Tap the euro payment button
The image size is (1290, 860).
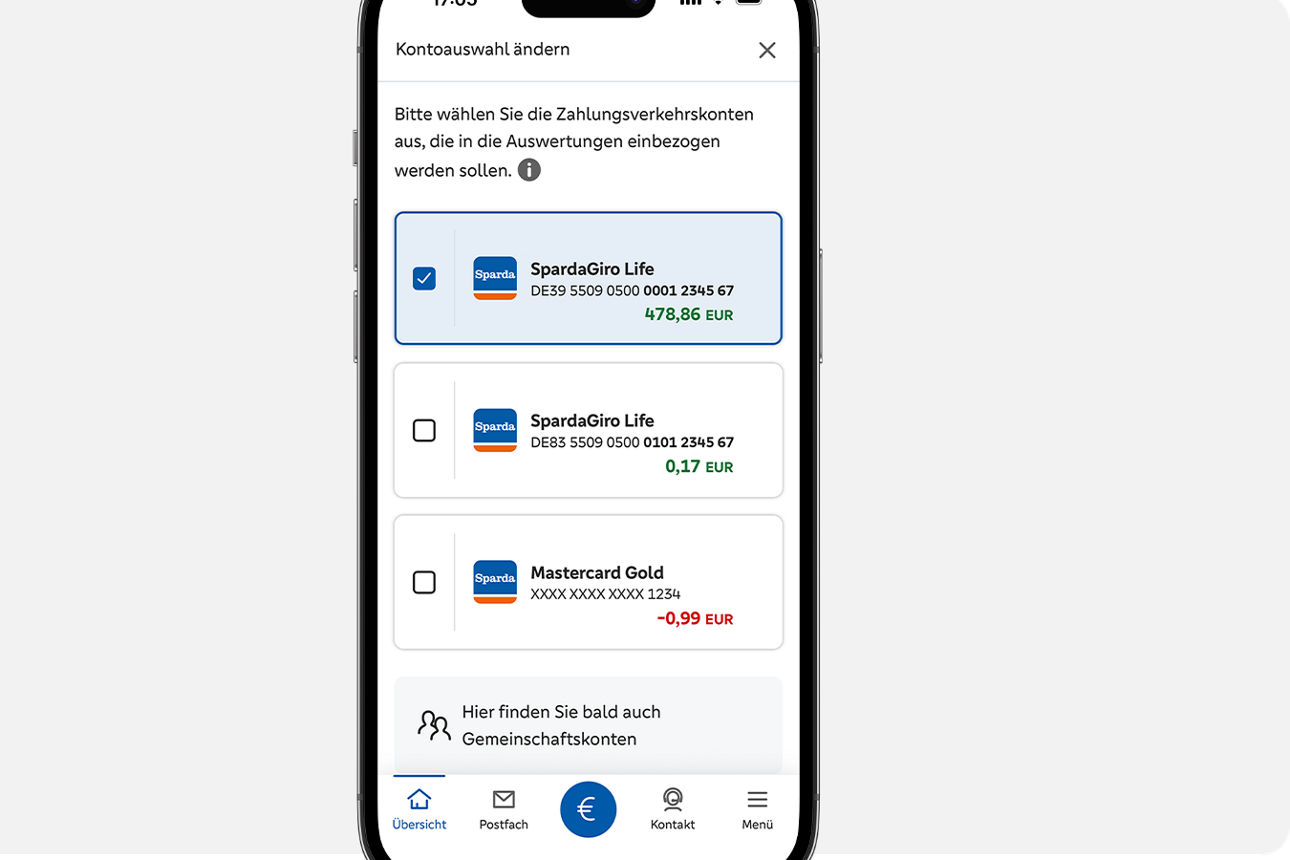pyautogui.click(x=588, y=809)
